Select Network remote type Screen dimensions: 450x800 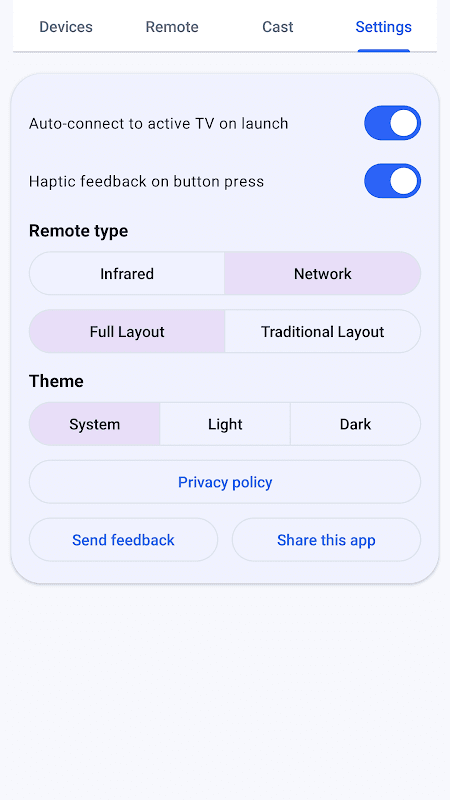[322, 273]
